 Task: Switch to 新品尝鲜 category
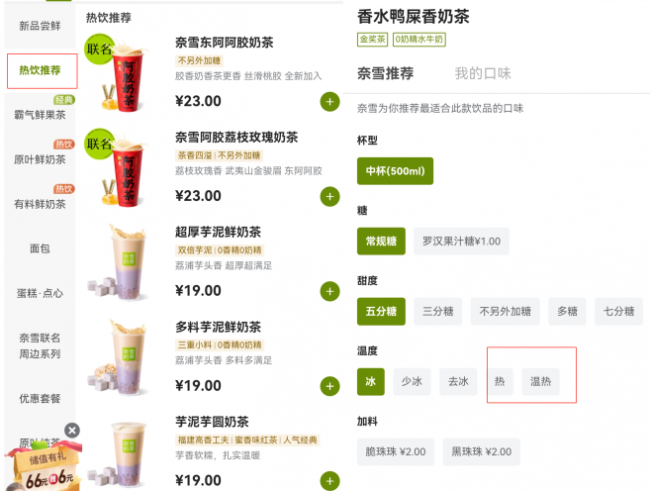click(x=38, y=23)
